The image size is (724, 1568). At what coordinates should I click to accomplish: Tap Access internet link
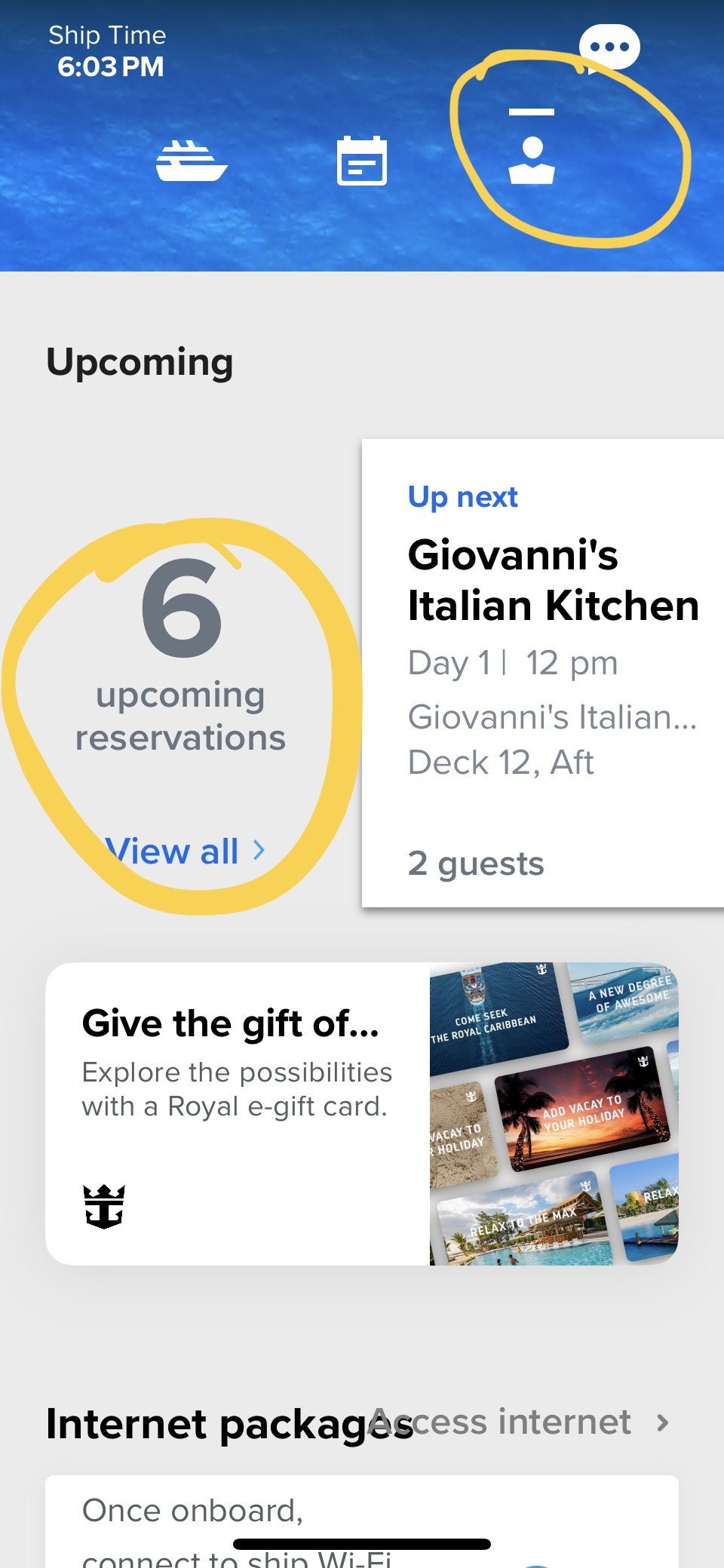pyautogui.click(x=519, y=1422)
